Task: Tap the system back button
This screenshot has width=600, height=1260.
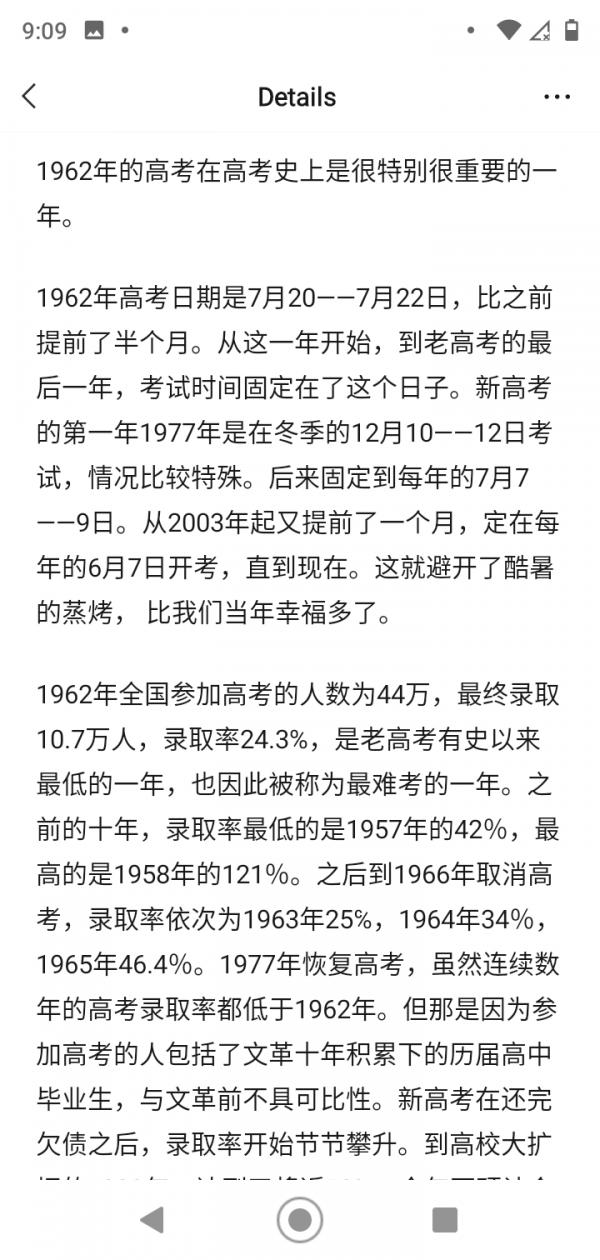Action: point(152,1219)
